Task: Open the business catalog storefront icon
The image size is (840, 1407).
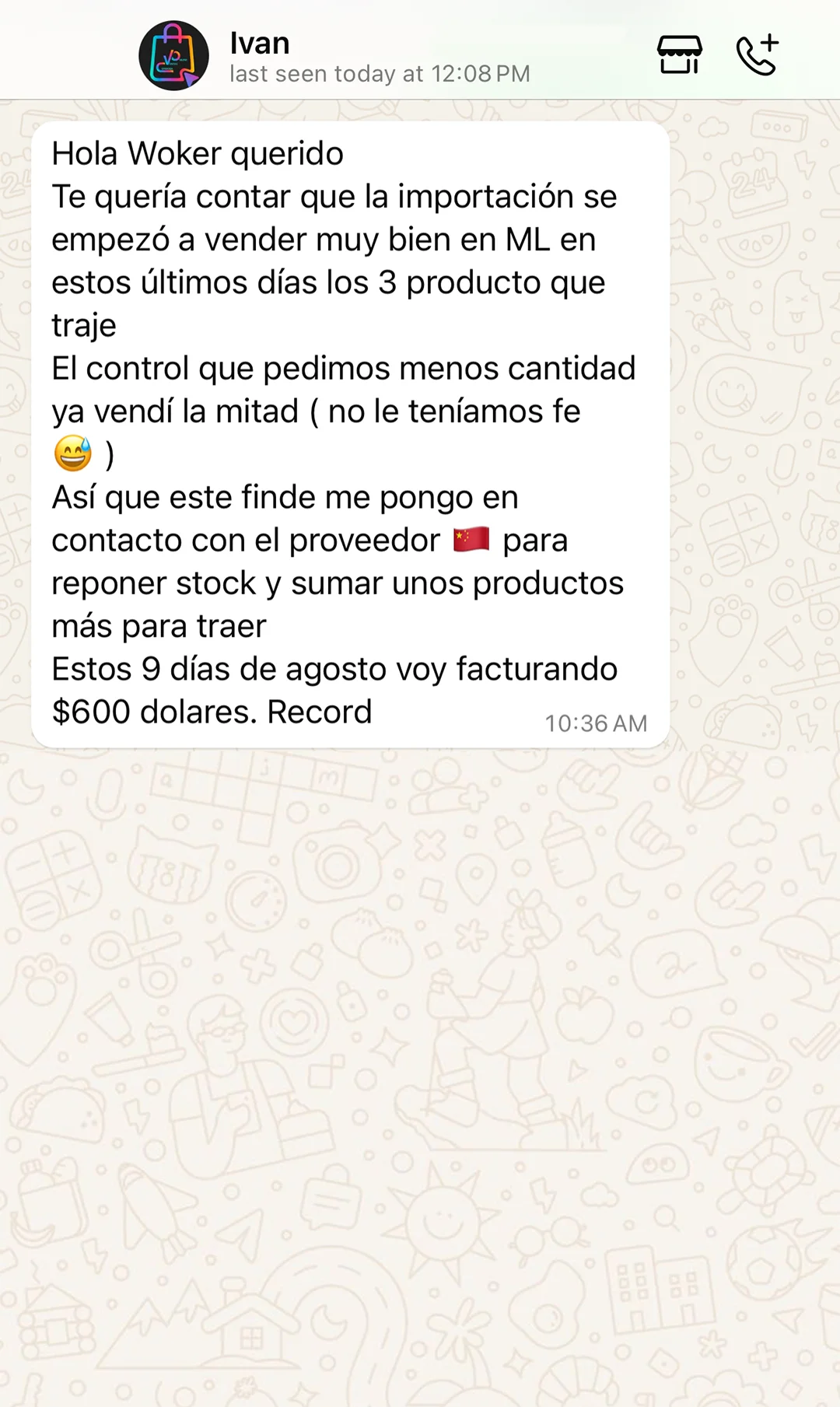Action: 679,55
